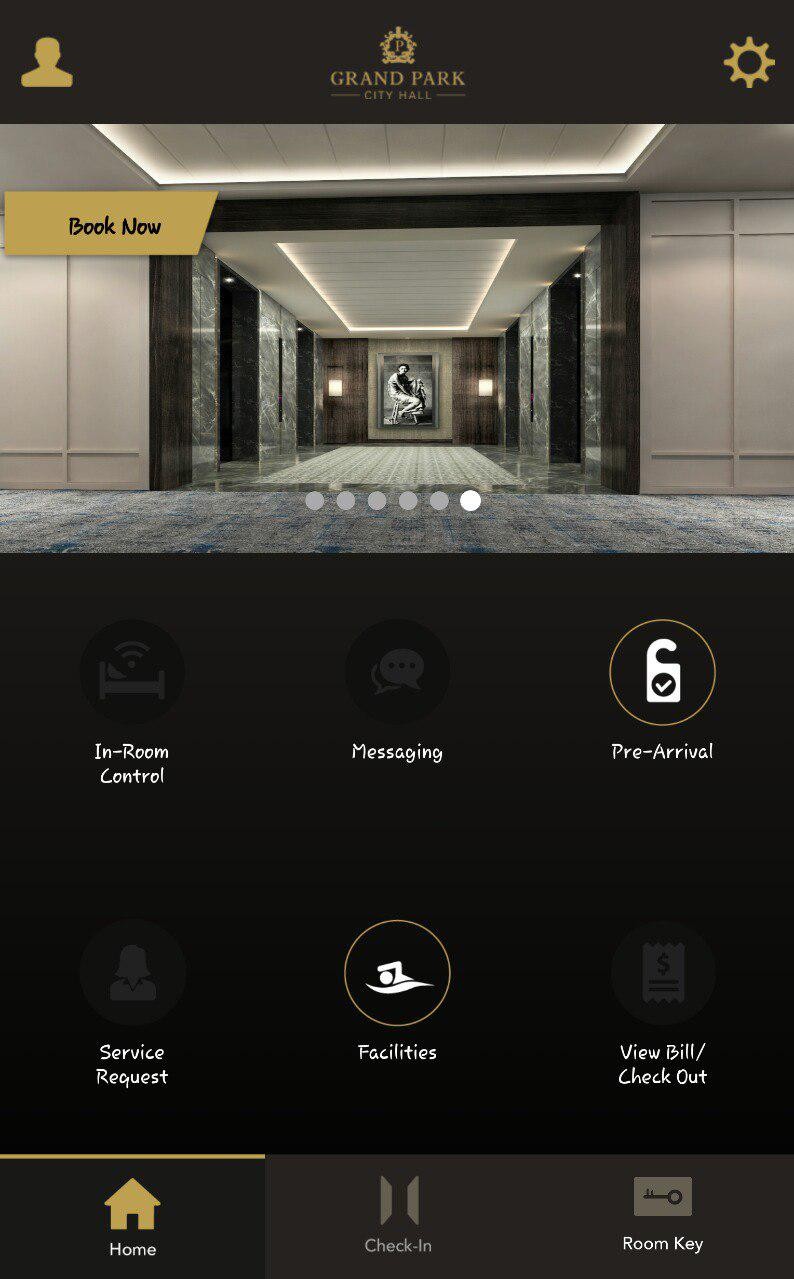Jump to the first carousel image dot
This screenshot has width=794, height=1279.
tap(315, 501)
